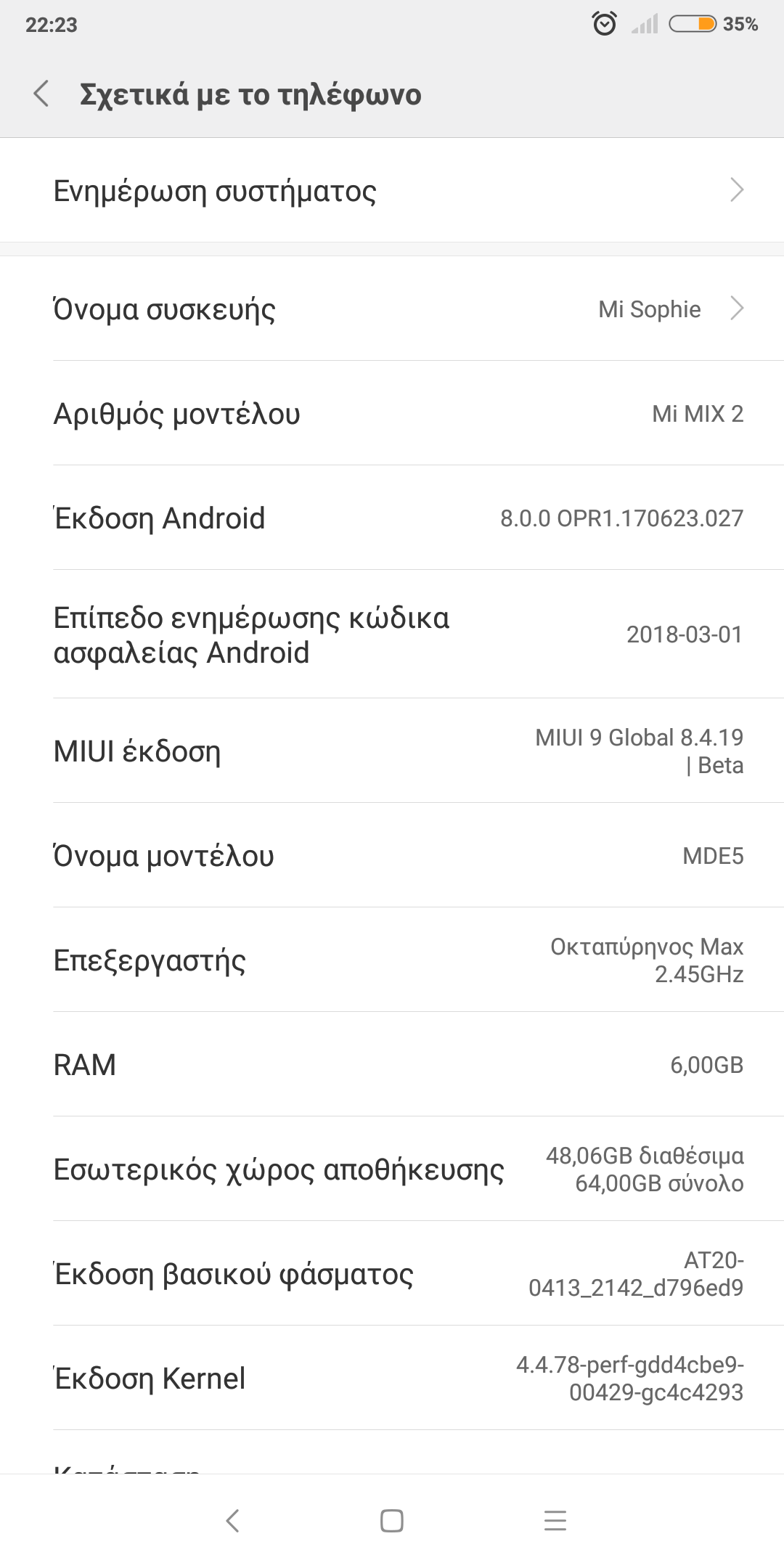Tap the Επεξεργαστής row

click(392, 960)
